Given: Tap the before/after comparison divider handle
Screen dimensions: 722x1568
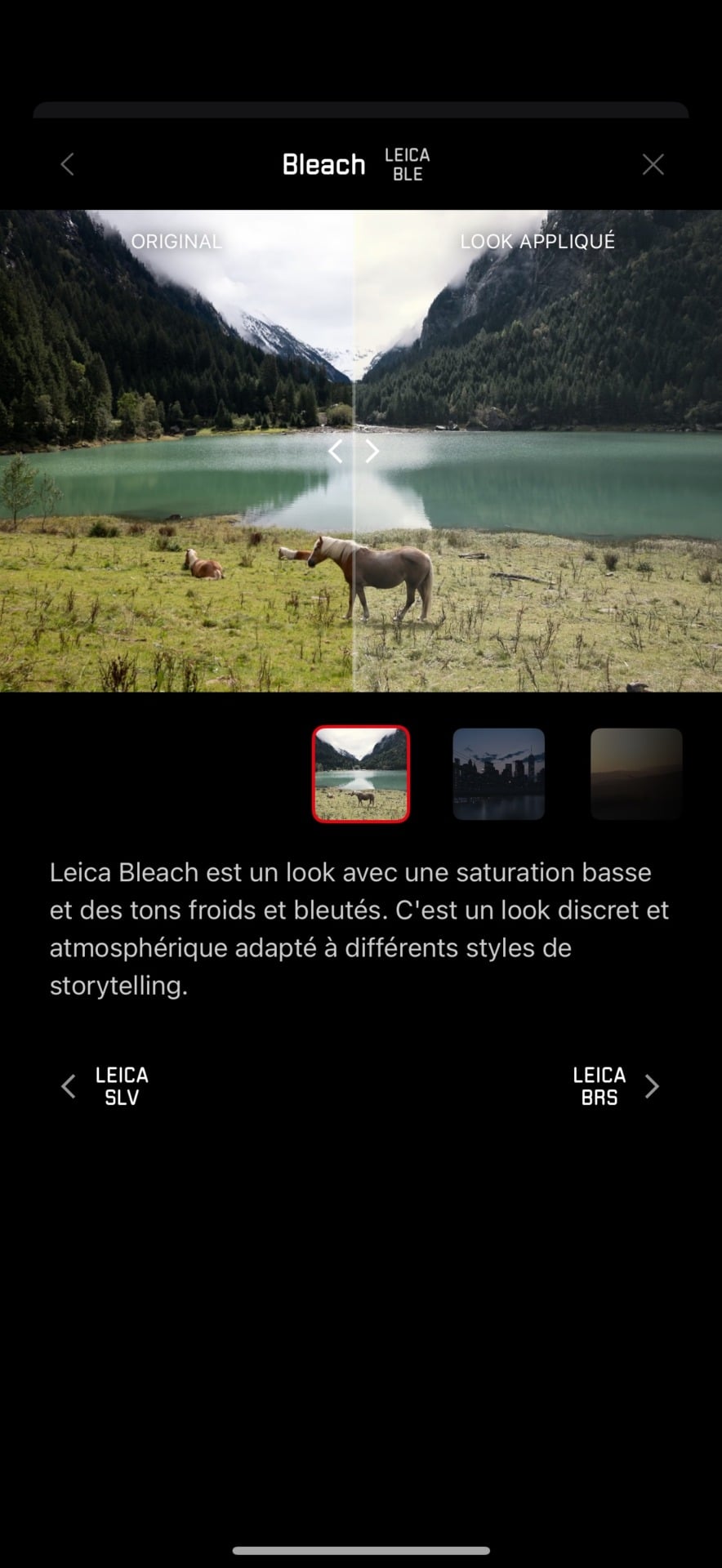Looking at the screenshot, I should (x=354, y=451).
